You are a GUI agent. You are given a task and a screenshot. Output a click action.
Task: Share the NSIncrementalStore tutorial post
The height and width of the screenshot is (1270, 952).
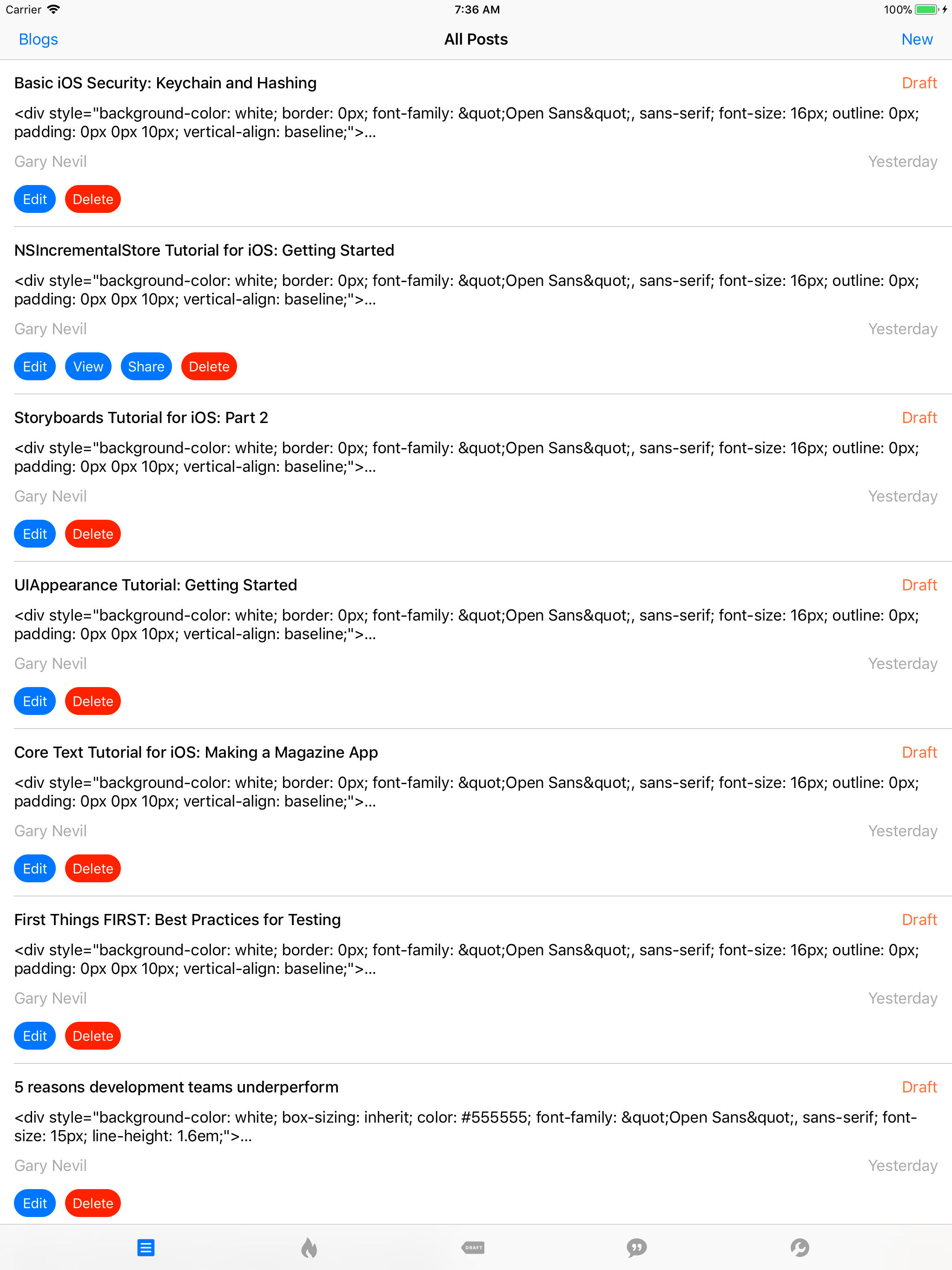(x=146, y=366)
